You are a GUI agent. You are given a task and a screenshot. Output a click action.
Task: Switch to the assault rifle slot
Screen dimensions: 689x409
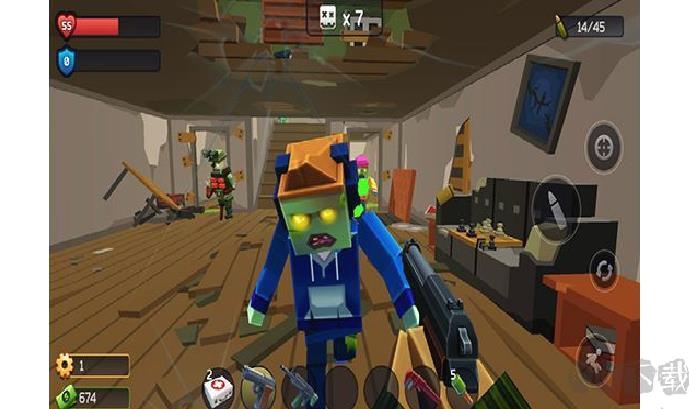click(x=298, y=386)
